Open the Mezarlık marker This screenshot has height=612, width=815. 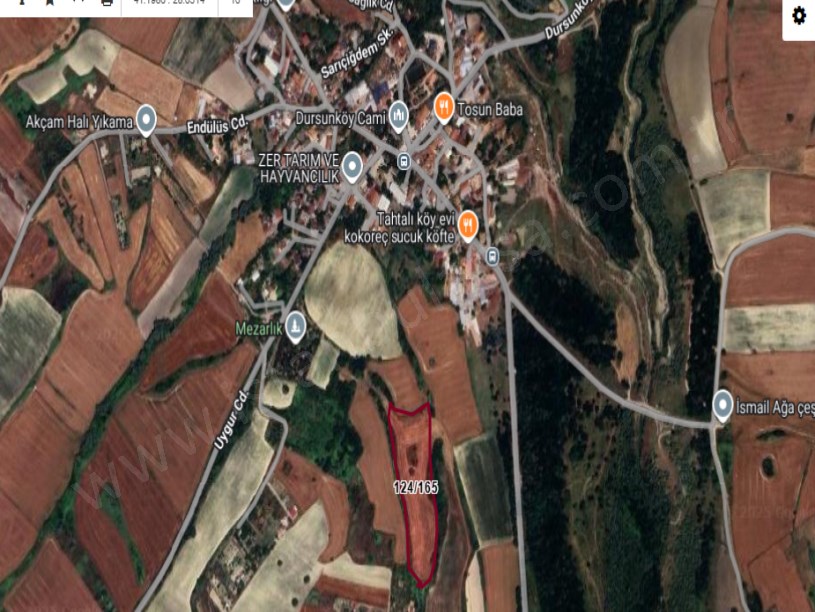[295, 325]
